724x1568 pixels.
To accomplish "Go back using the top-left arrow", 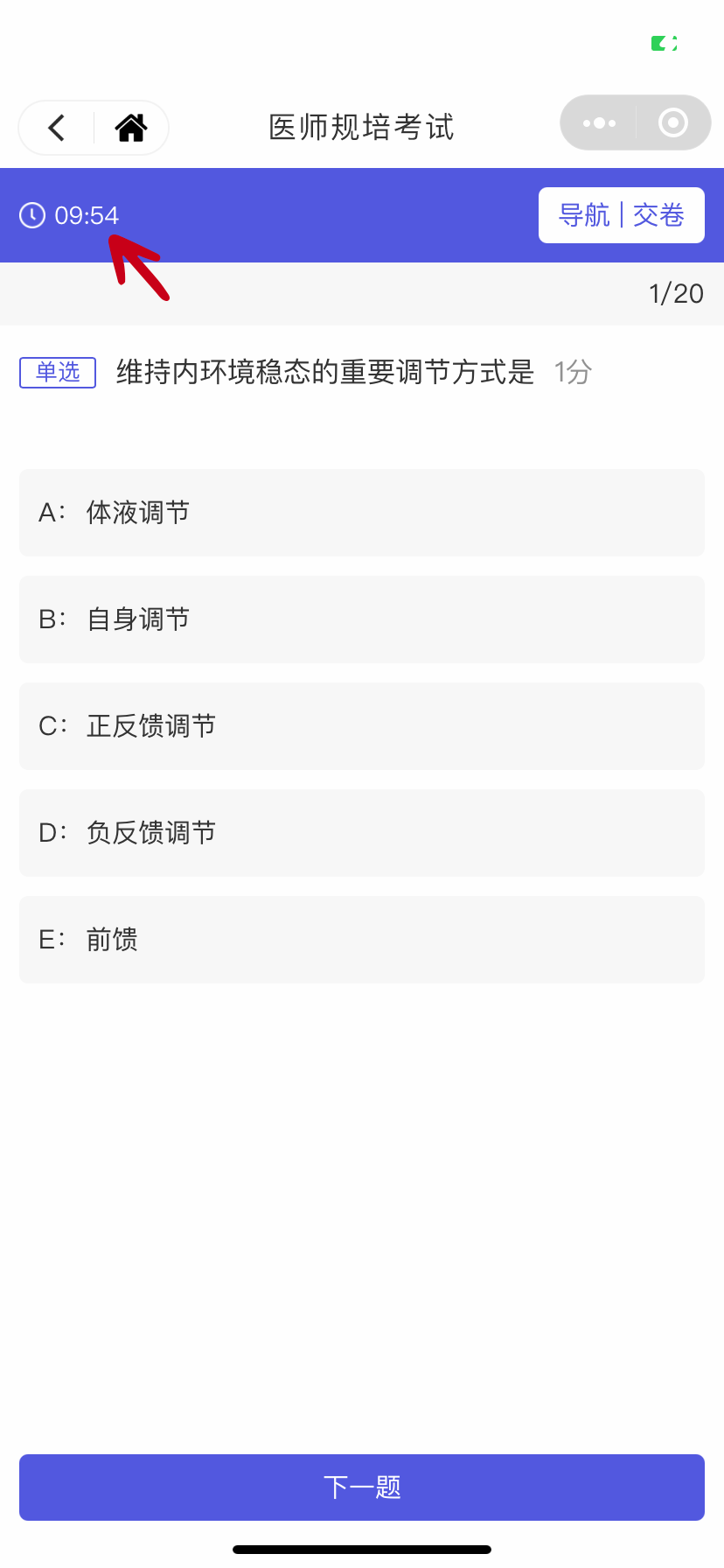I will tap(57, 128).
